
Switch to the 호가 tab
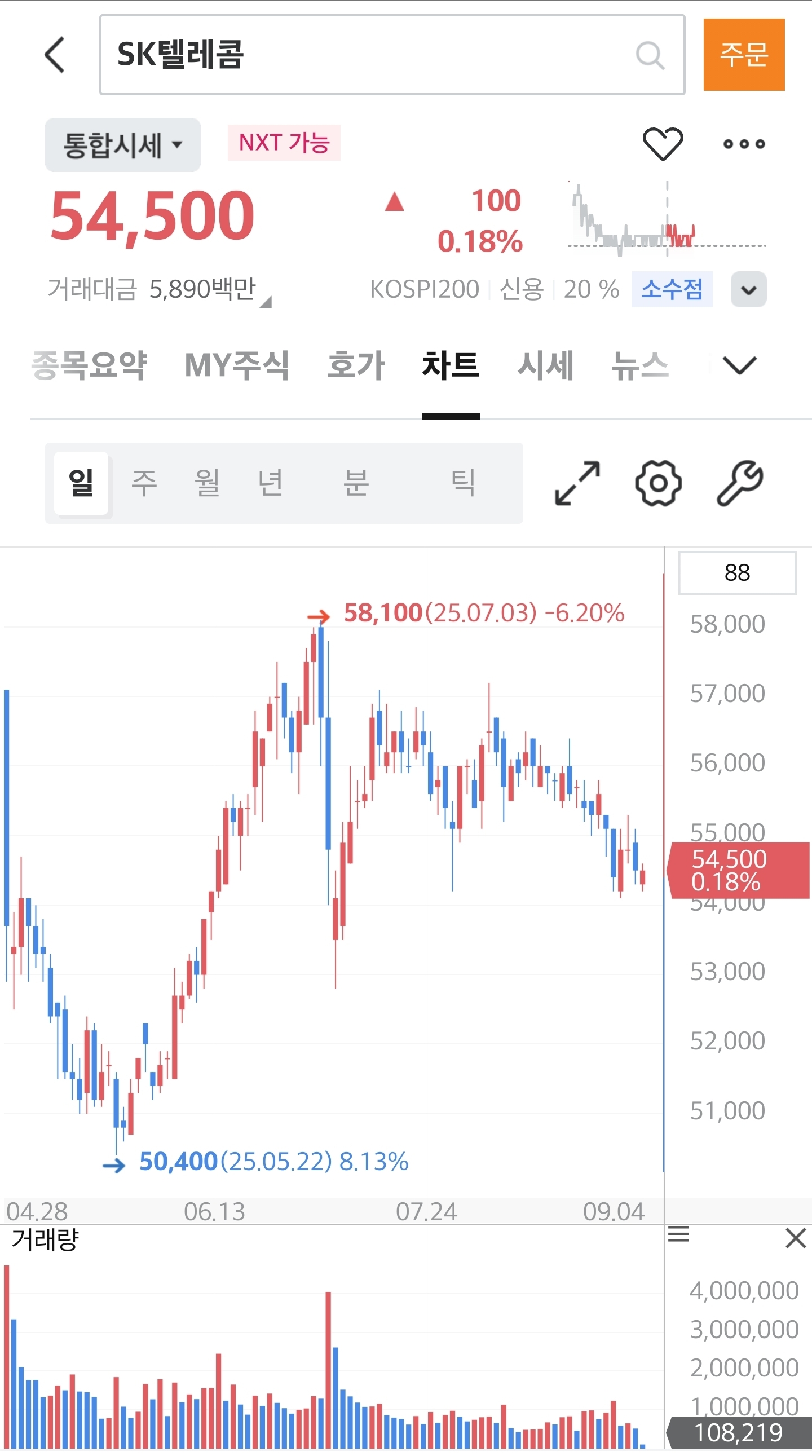[x=356, y=365]
